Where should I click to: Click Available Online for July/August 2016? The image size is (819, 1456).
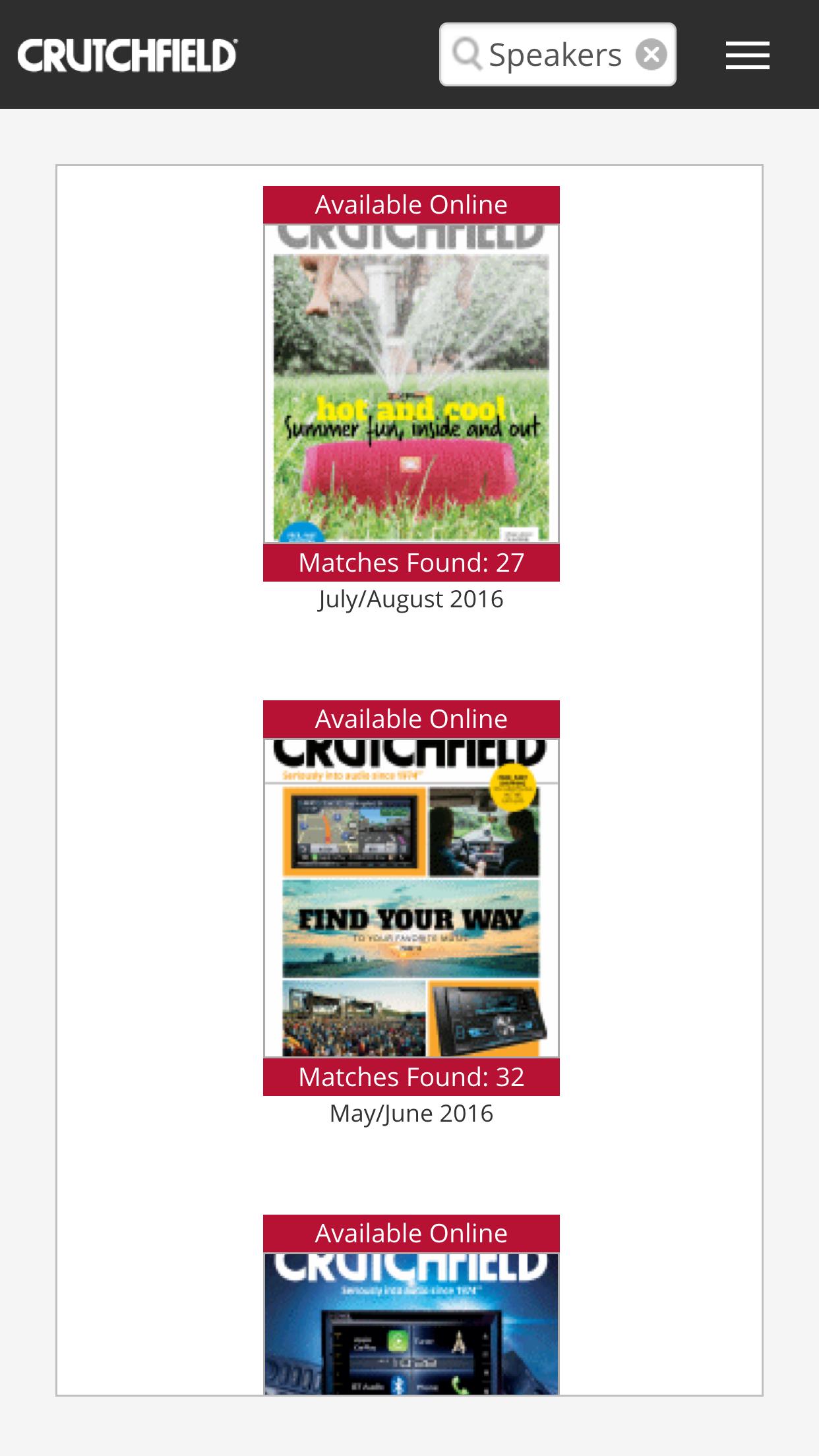[411, 203]
